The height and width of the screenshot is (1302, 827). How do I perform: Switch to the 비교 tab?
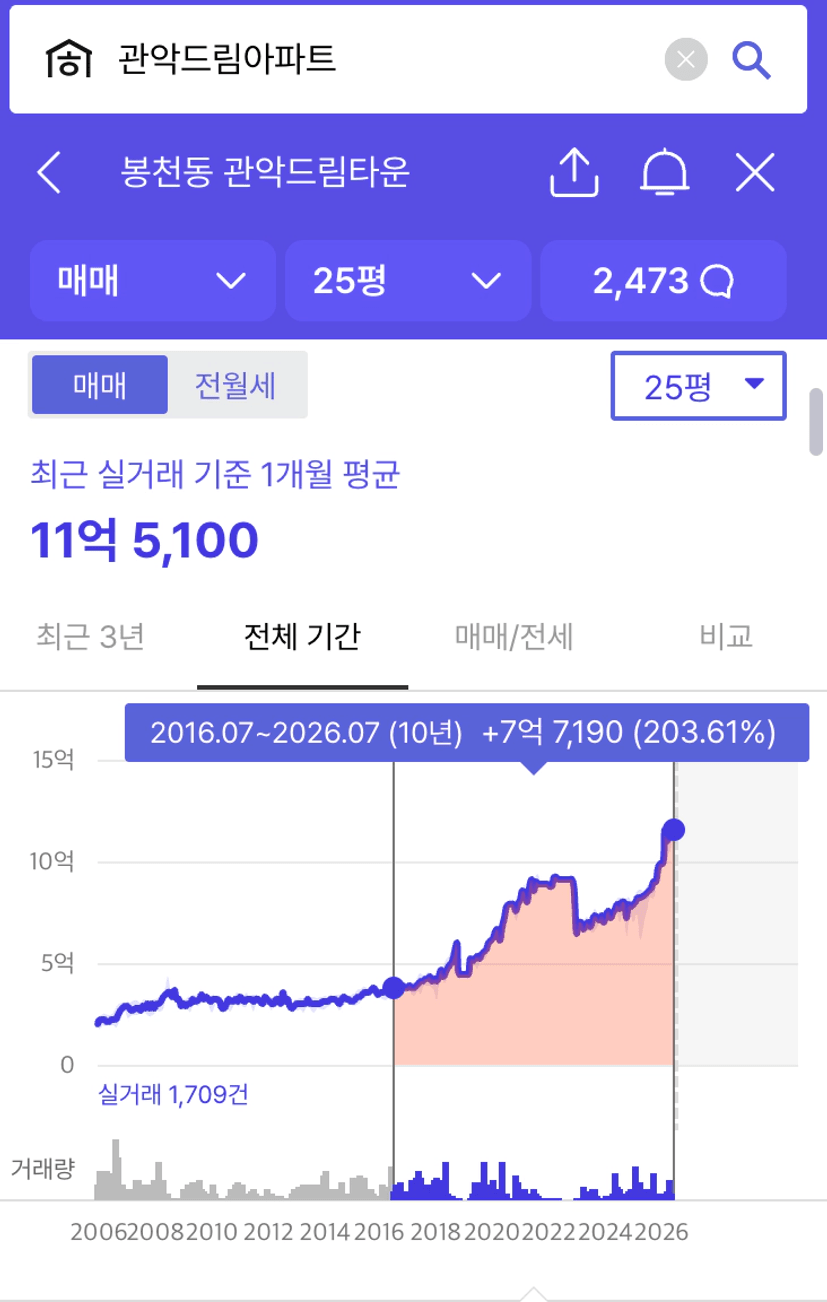click(x=726, y=636)
